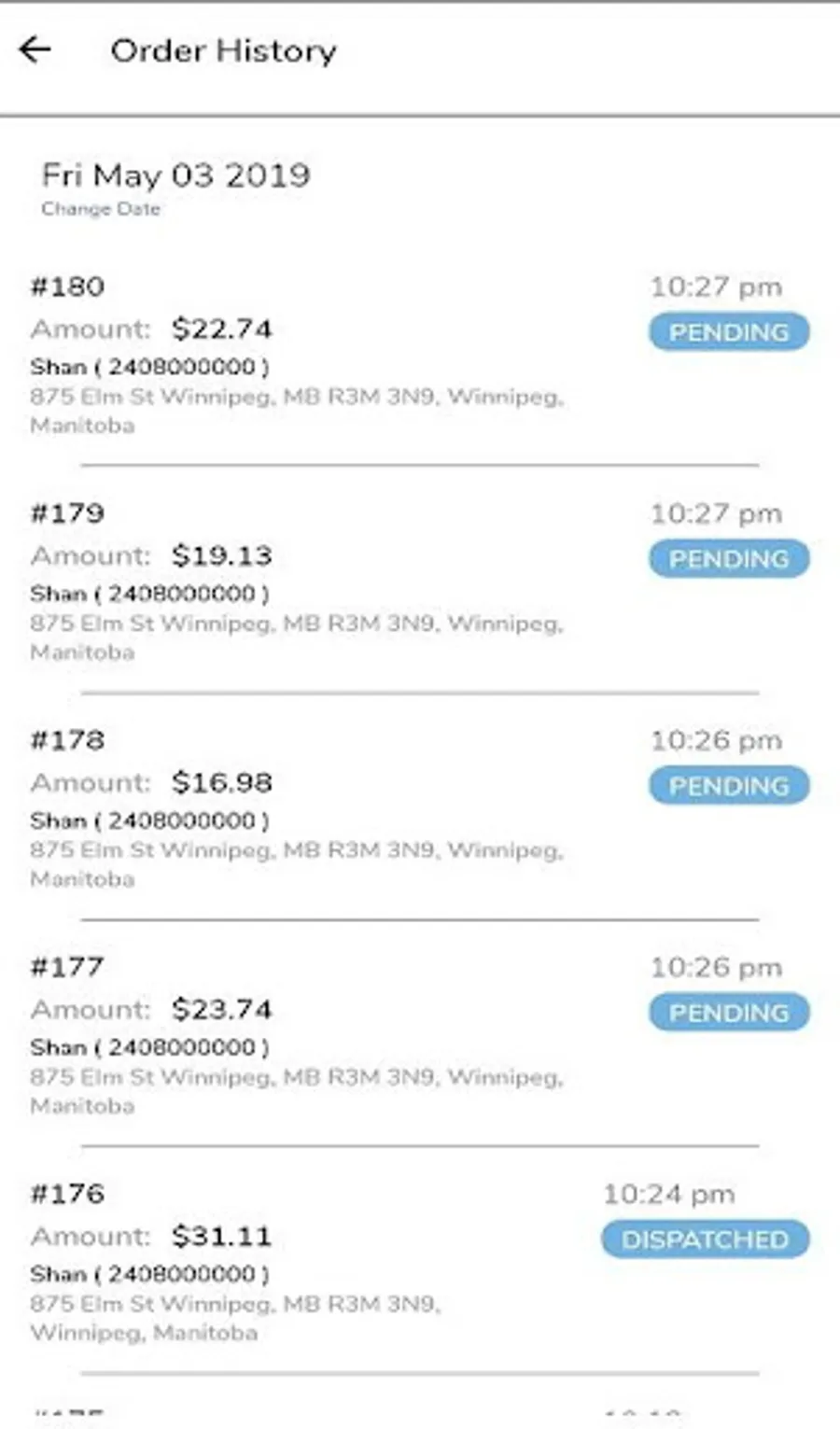This screenshot has height=1429, width=840.
Task: Go back using the arrow icon
Action: tap(35, 49)
